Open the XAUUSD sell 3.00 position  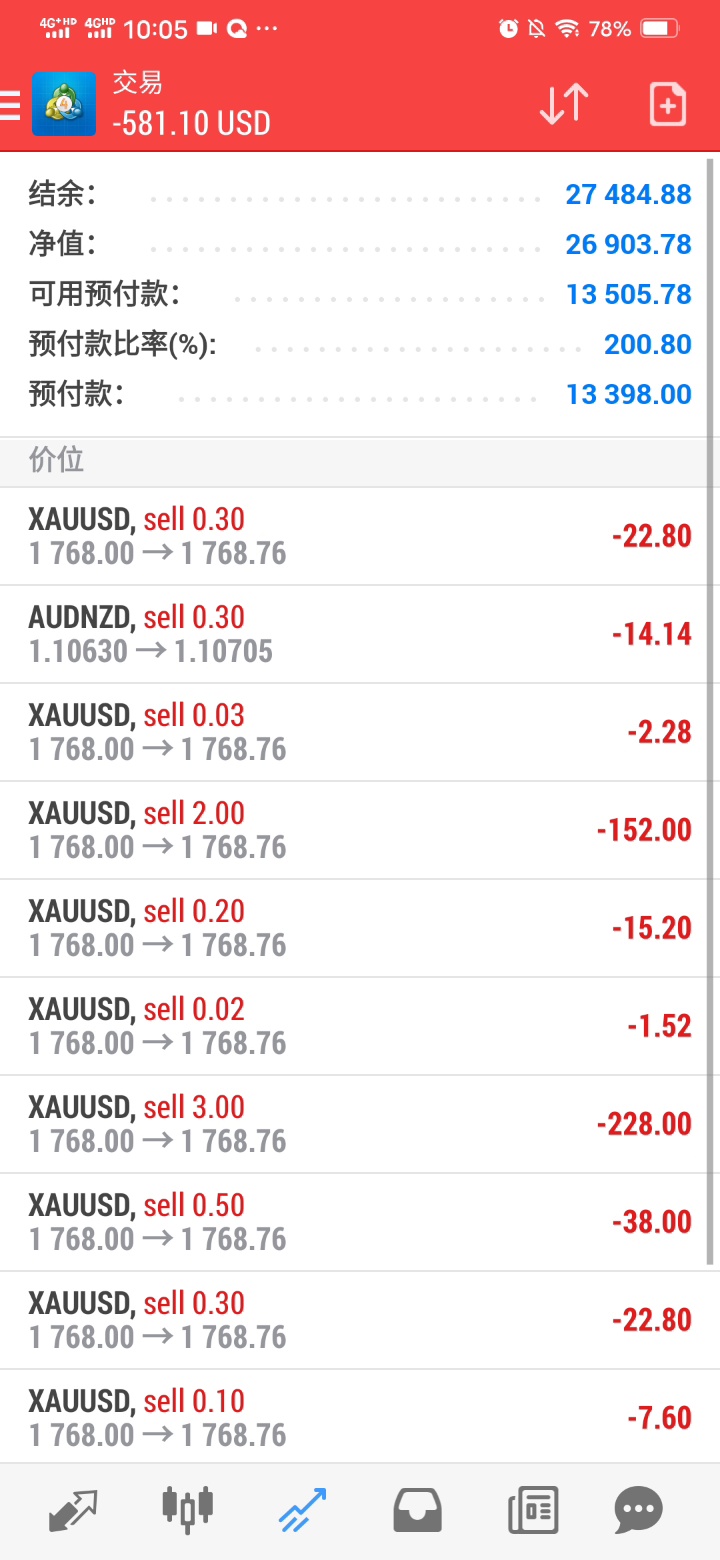pos(360,1124)
